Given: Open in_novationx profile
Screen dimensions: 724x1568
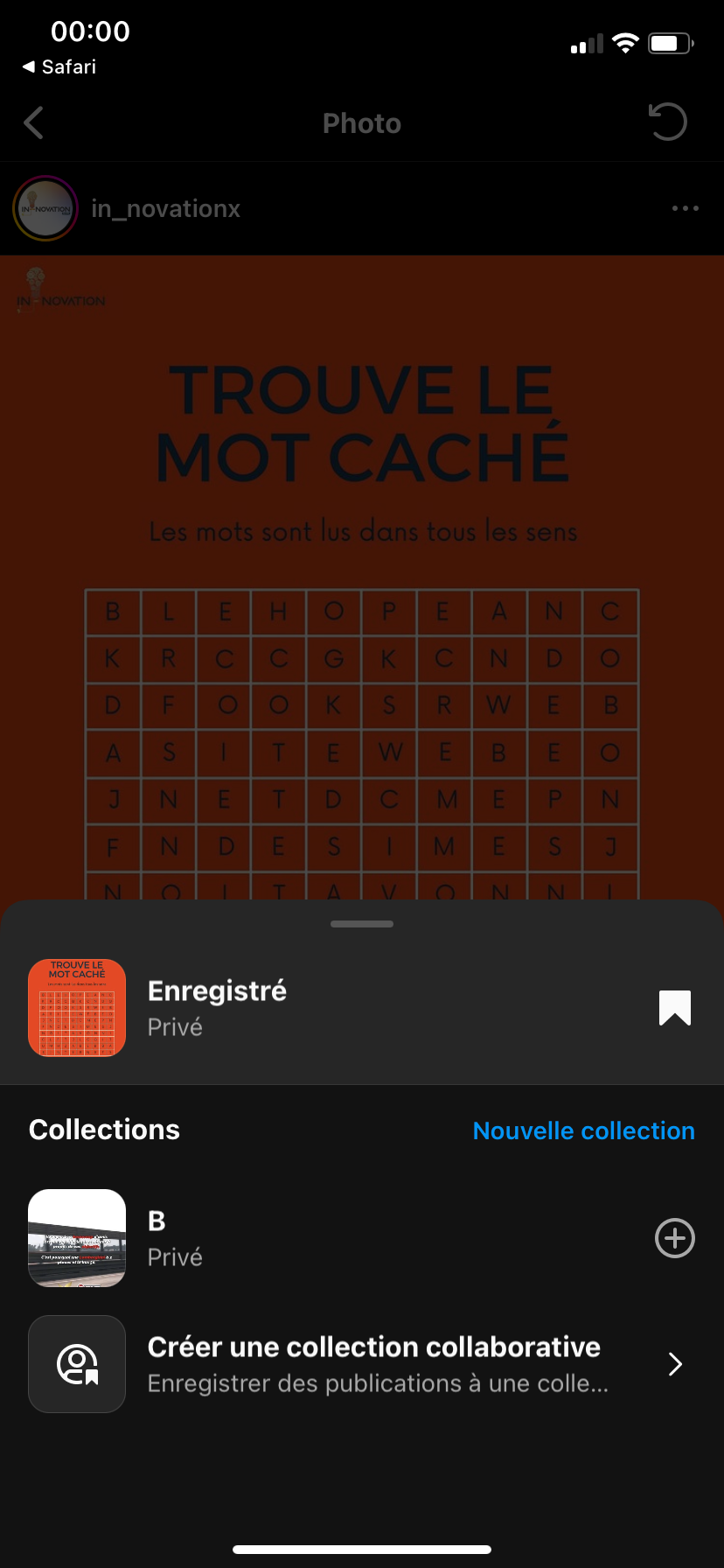Looking at the screenshot, I should (x=165, y=208).
